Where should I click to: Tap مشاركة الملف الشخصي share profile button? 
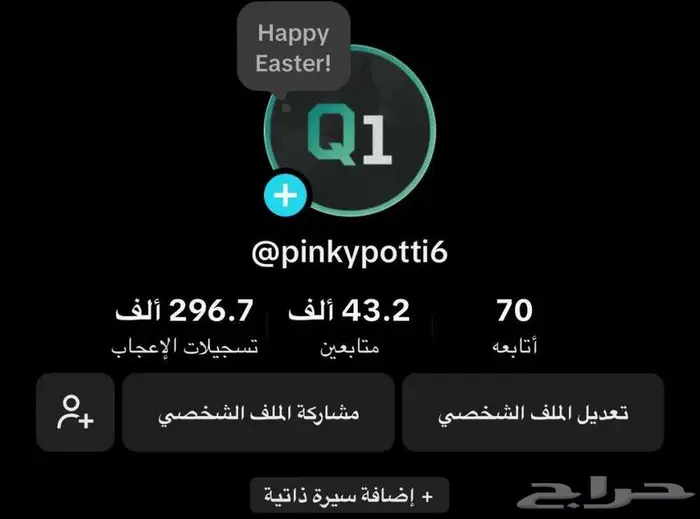[x=257, y=413]
